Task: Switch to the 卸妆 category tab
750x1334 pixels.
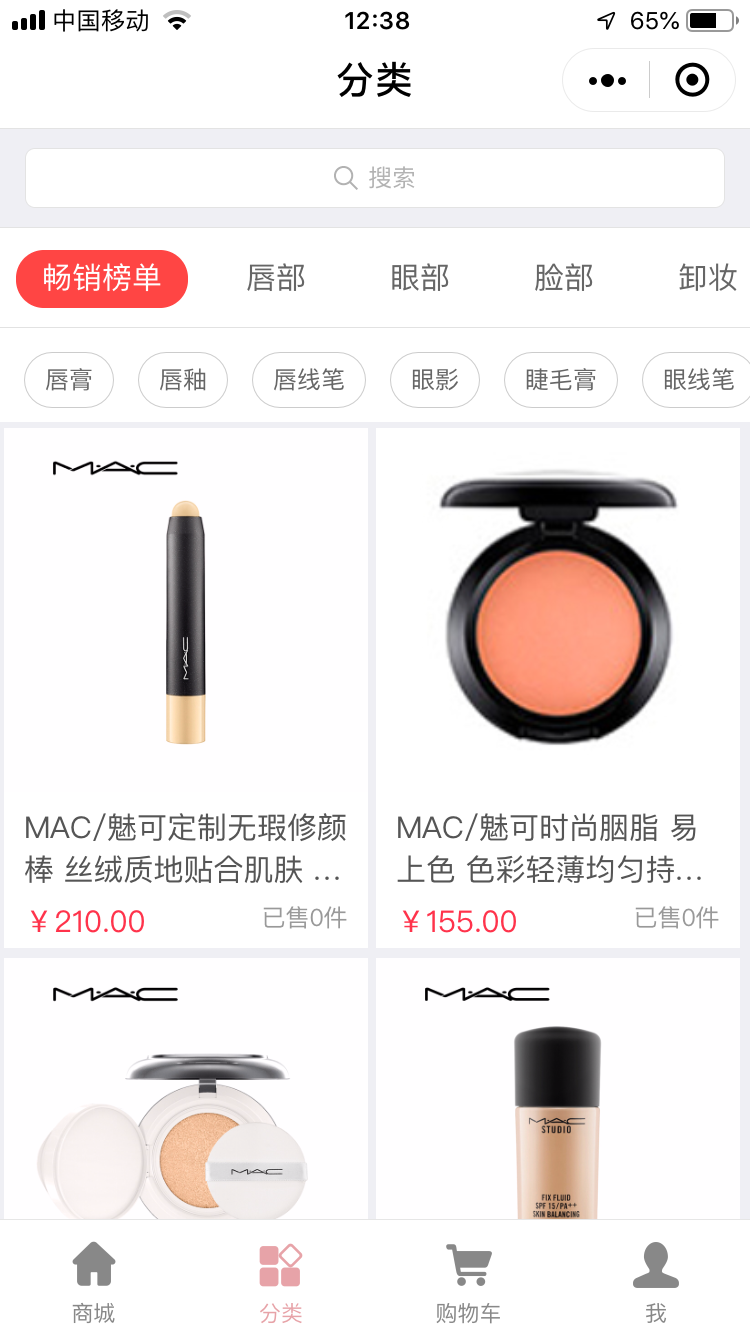Action: pos(707,278)
